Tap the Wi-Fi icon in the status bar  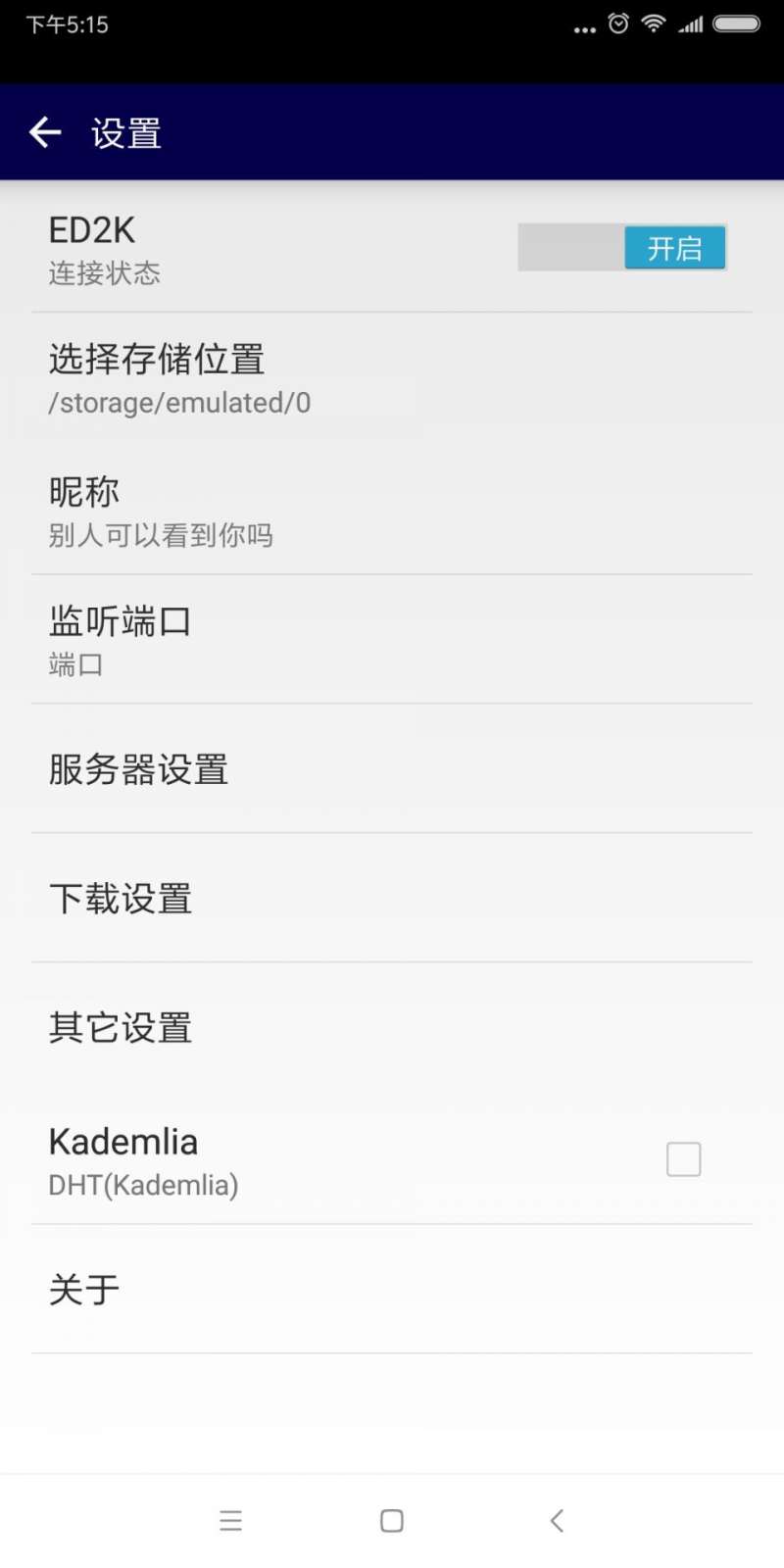pos(652,24)
